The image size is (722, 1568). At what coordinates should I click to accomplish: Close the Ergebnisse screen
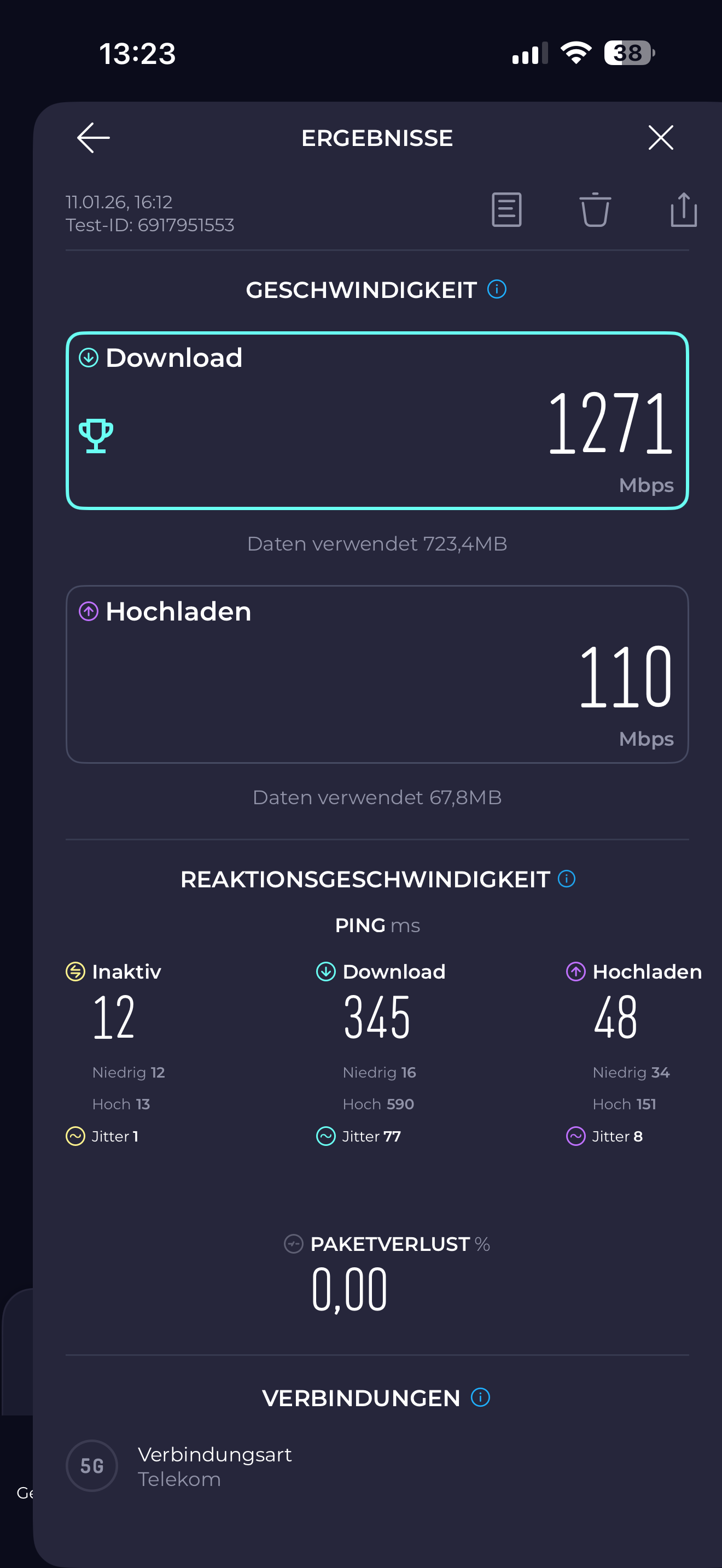click(x=661, y=138)
